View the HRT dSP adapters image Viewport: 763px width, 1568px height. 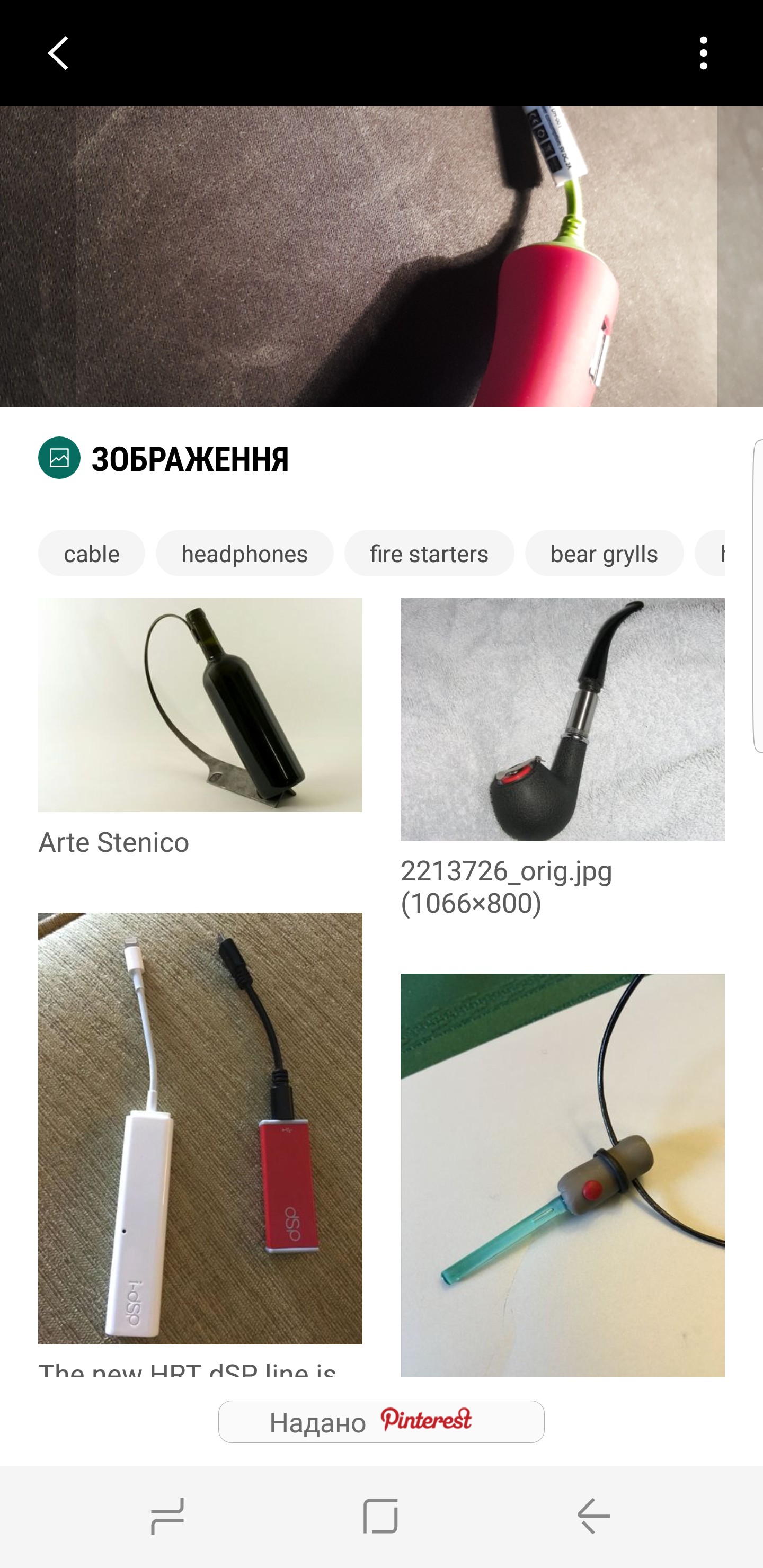[200, 1127]
